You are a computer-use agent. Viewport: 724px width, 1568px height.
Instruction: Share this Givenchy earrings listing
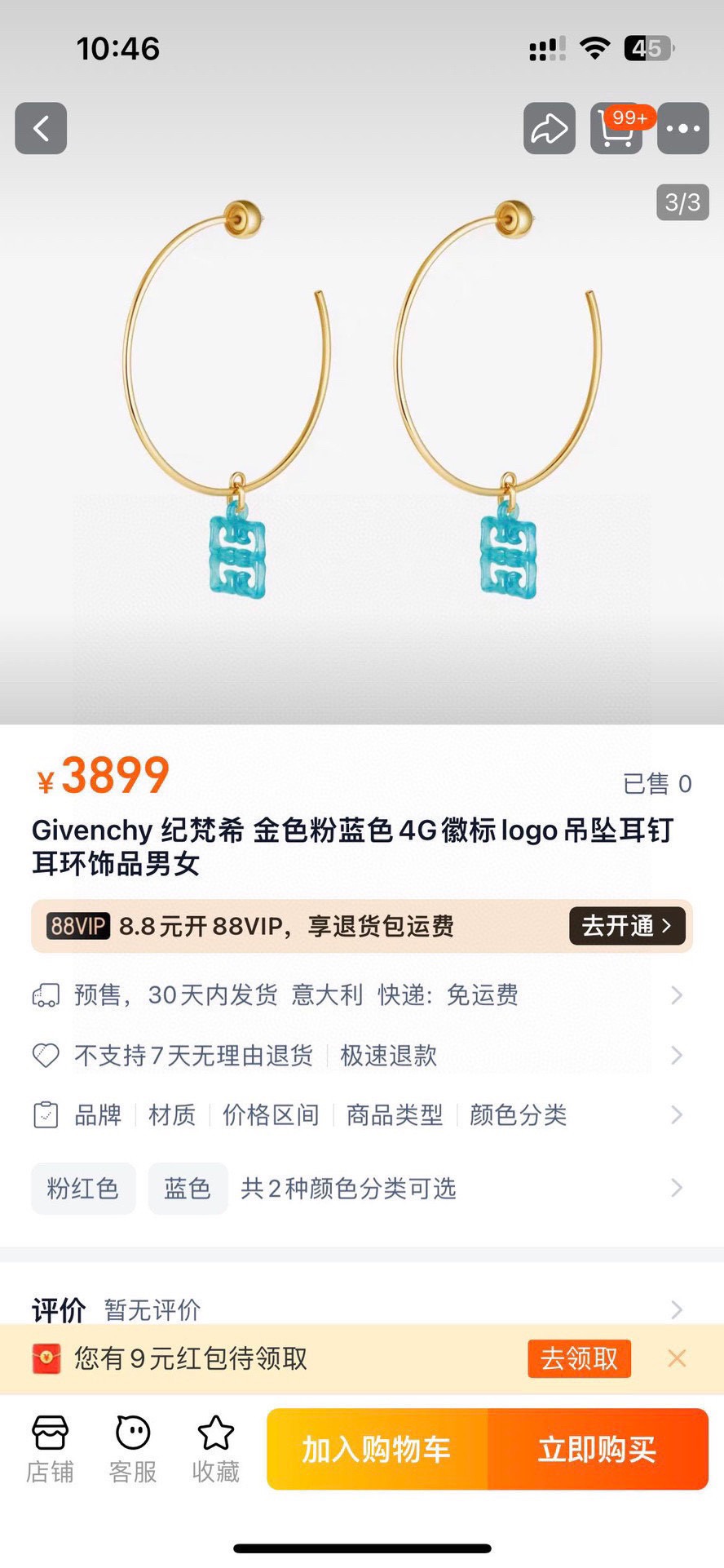coord(549,128)
